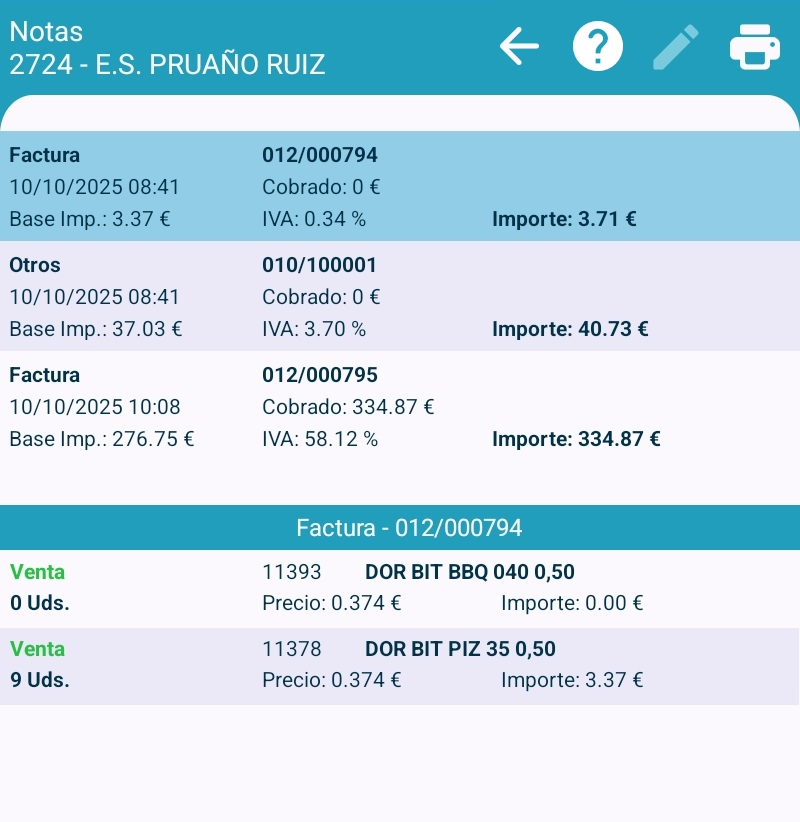This screenshot has width=800, height=822.
Task: Open the DOR BIT BBQ 040 0,50 line
Action: [x=400, y=588]
